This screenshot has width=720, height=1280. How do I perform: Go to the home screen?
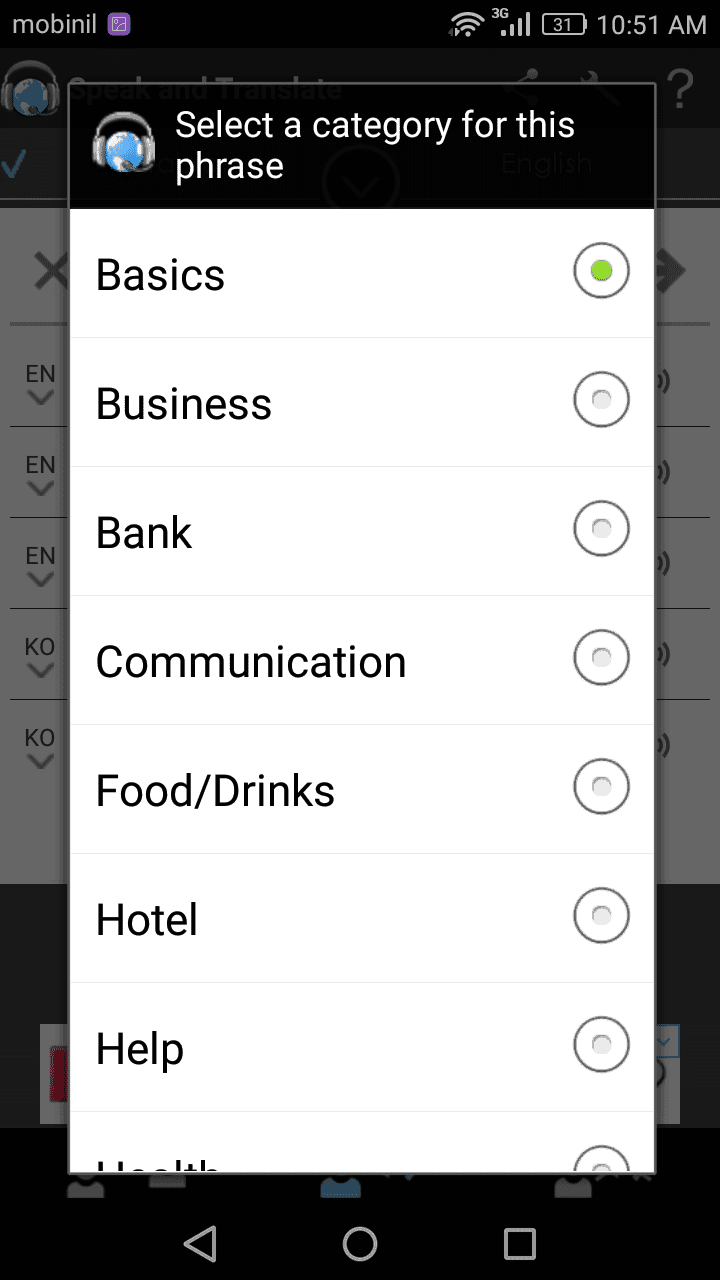click(360, 1243)
